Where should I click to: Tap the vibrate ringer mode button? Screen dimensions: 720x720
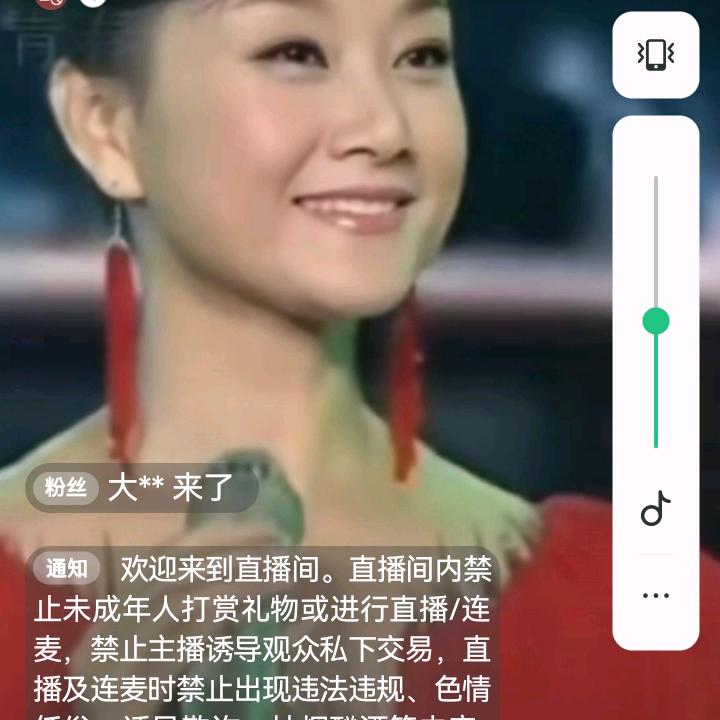pos(656,55)
